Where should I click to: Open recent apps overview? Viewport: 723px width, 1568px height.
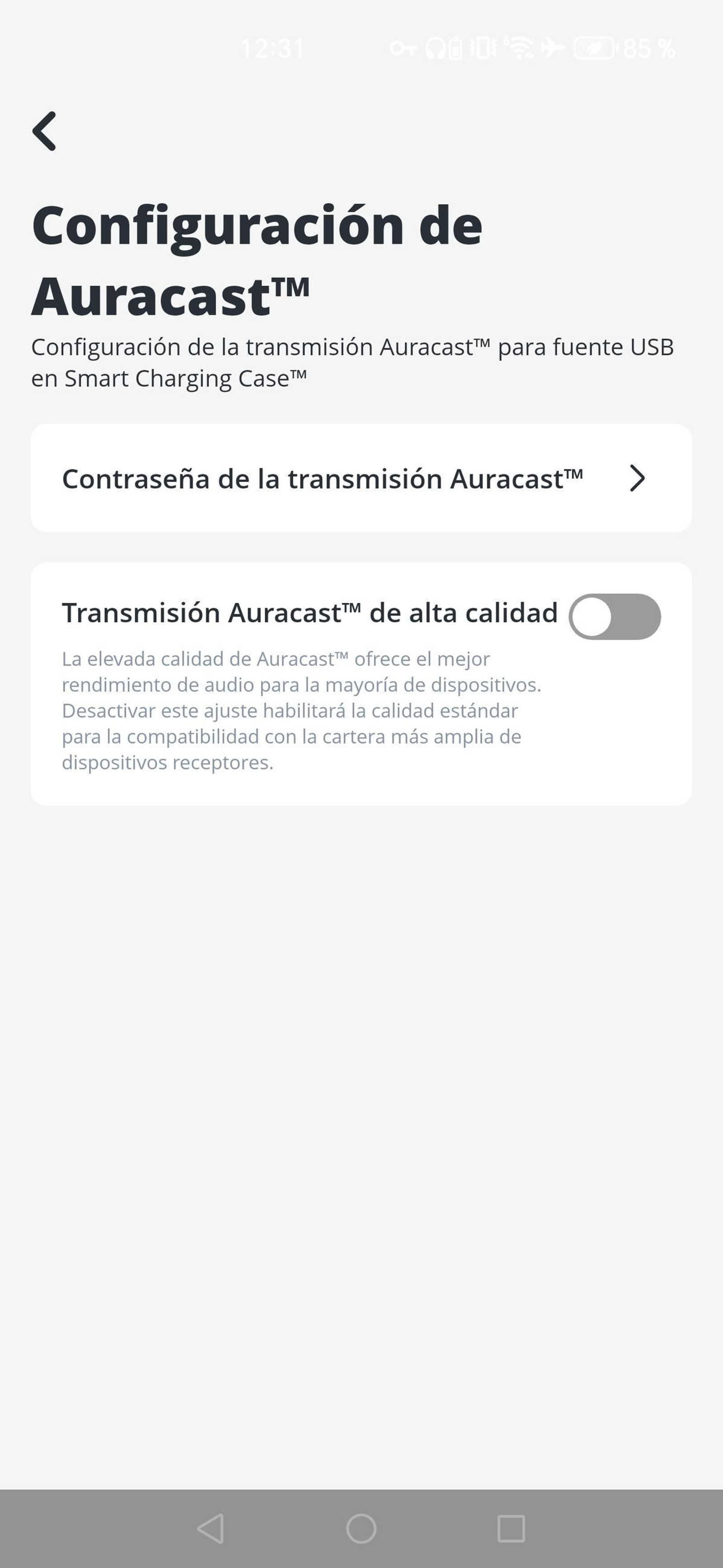pos(511,1528)
